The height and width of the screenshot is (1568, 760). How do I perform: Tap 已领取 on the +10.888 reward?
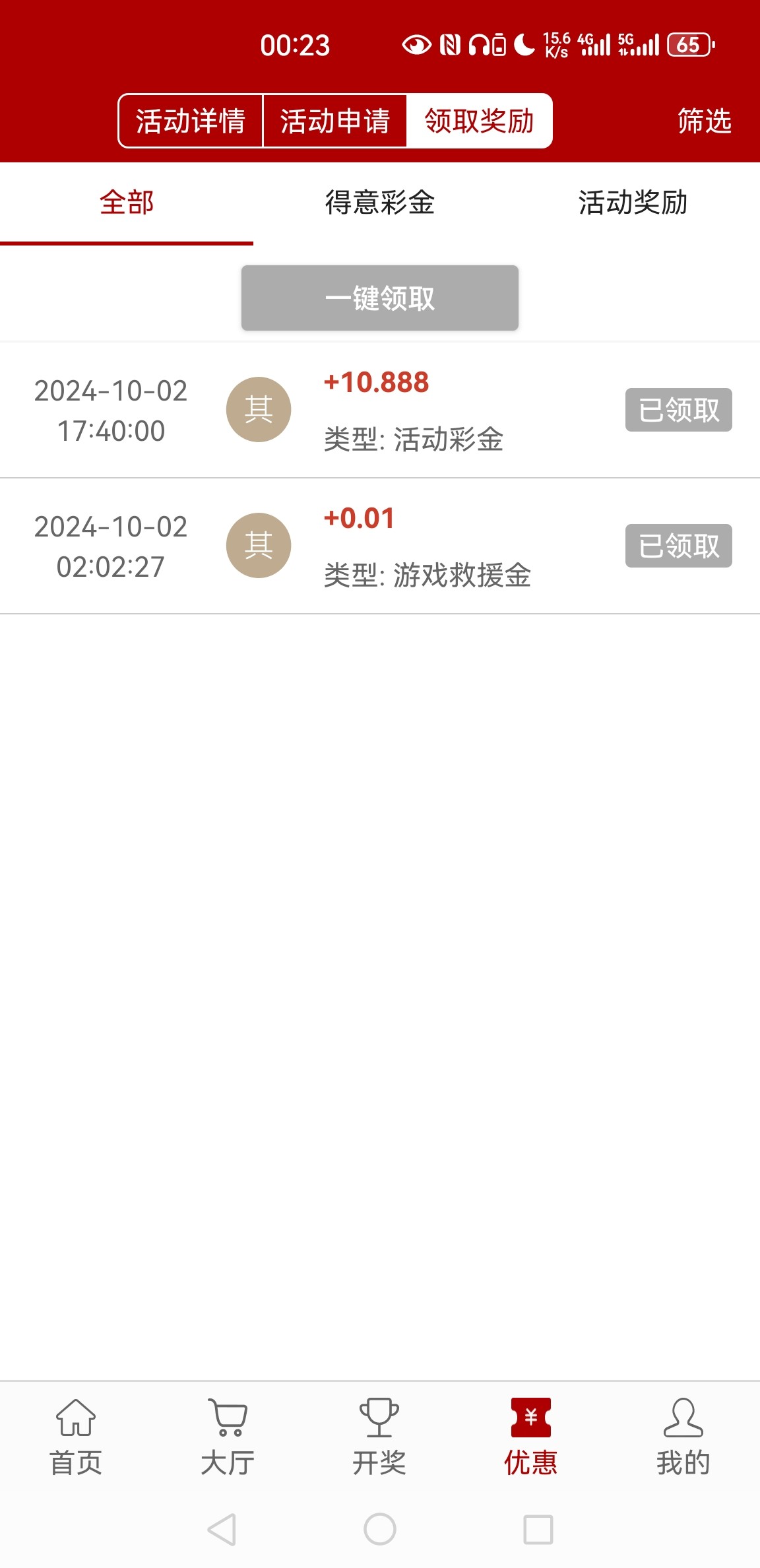tap(679, 410)
